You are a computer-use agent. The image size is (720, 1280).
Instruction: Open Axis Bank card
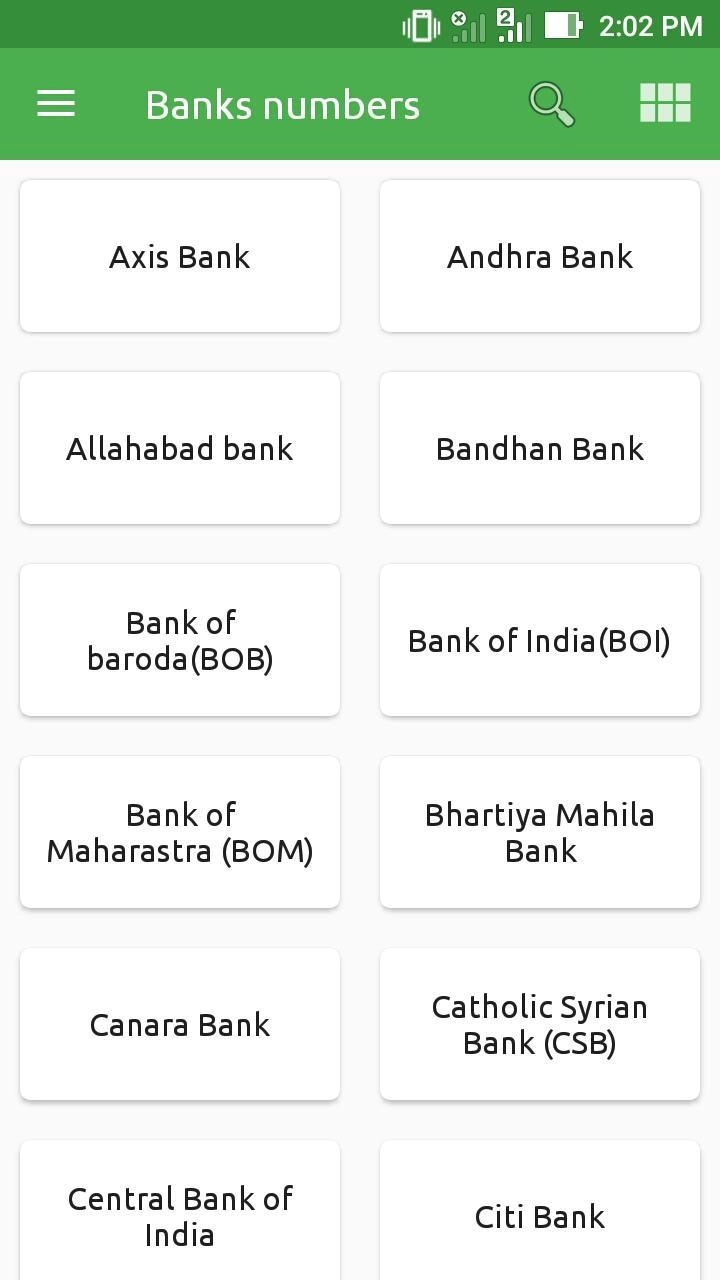180,256
